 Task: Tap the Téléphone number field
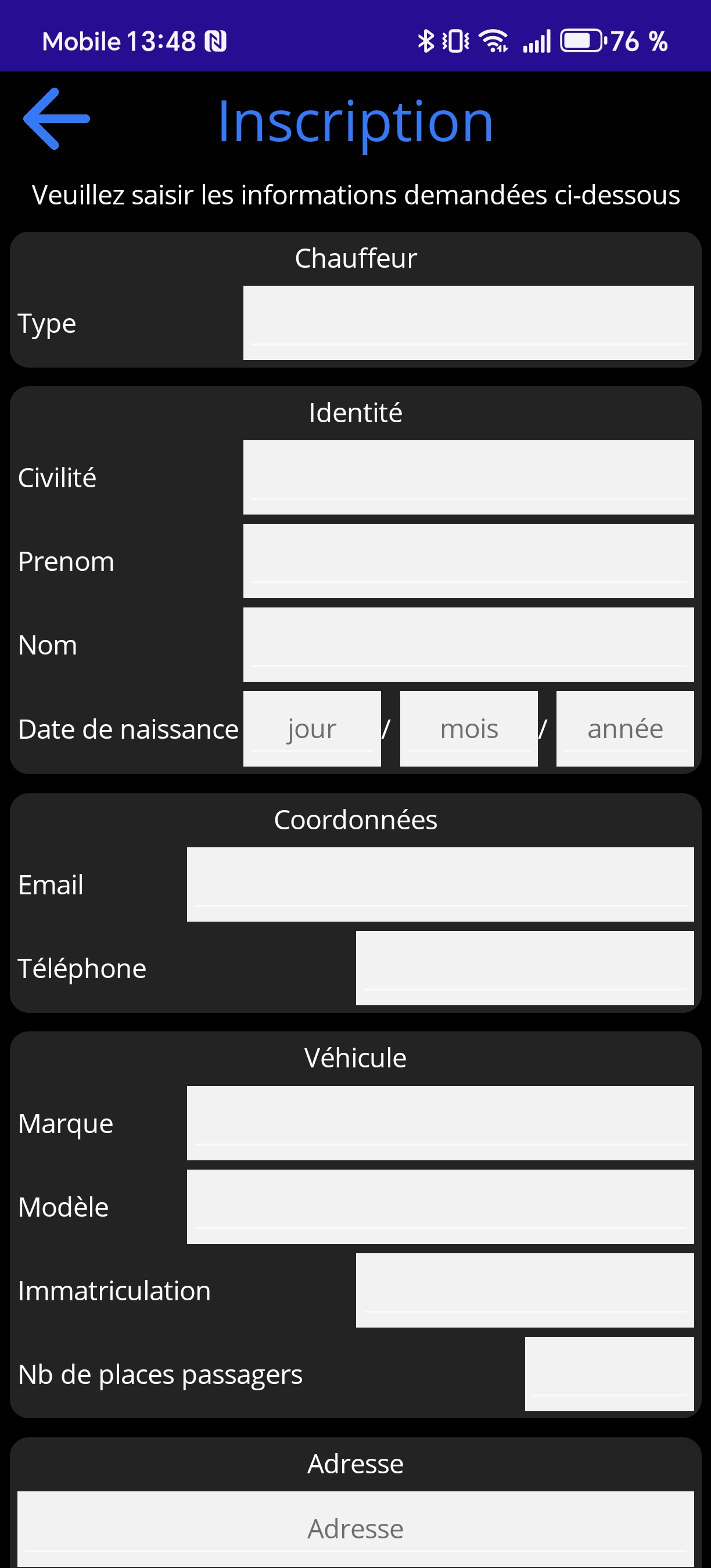(524, 967)
